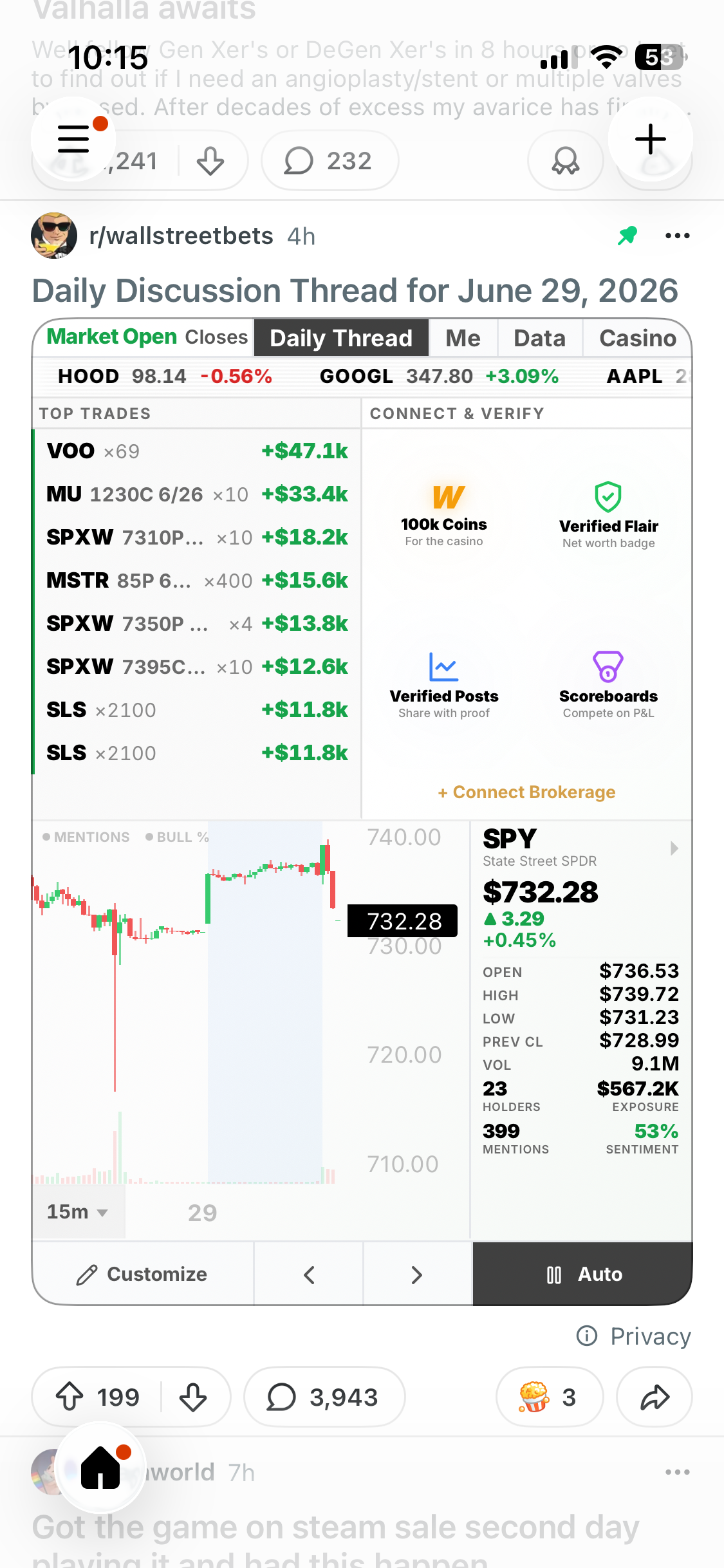Open the Casino tab
The image size is (724, 1568).
[637, 338]
